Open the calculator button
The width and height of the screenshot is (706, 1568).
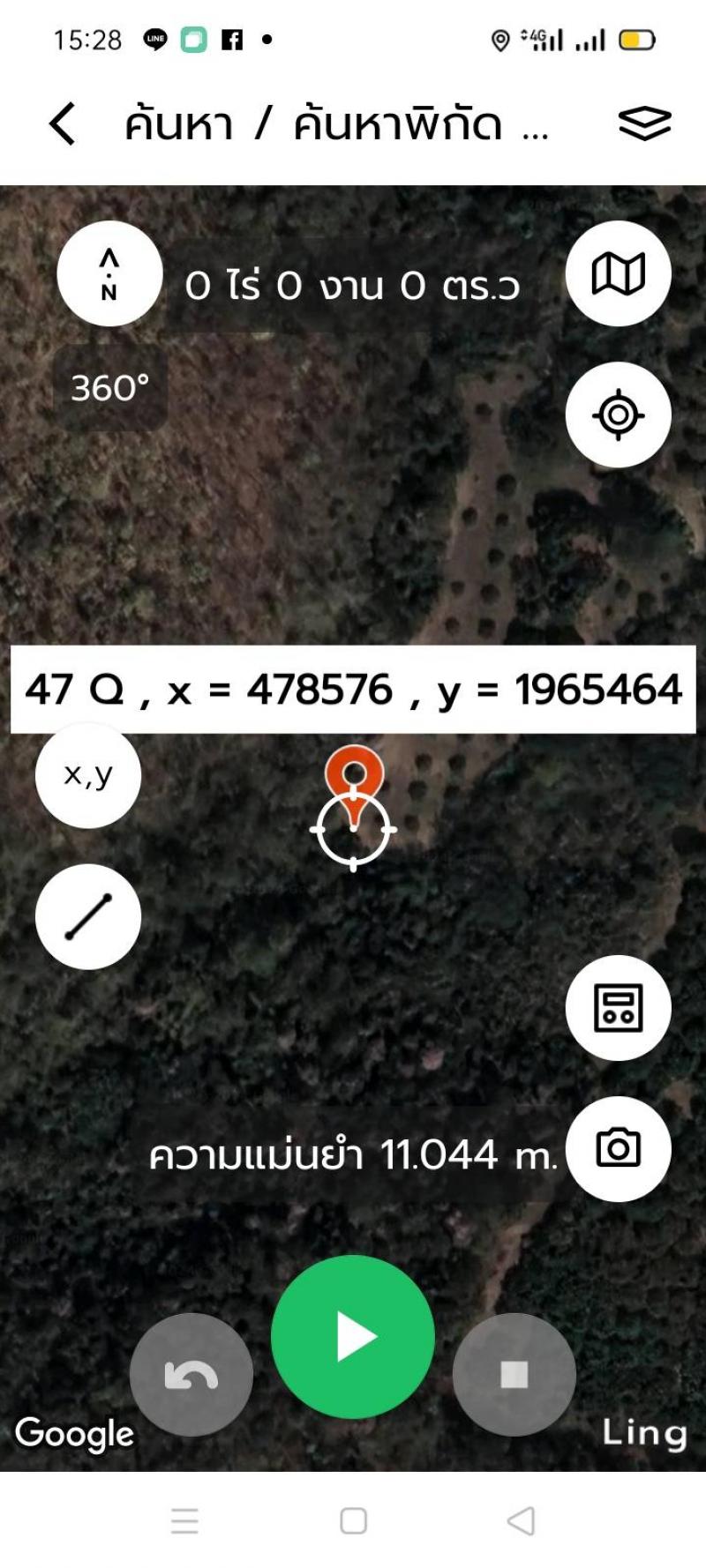point(618,1008)
